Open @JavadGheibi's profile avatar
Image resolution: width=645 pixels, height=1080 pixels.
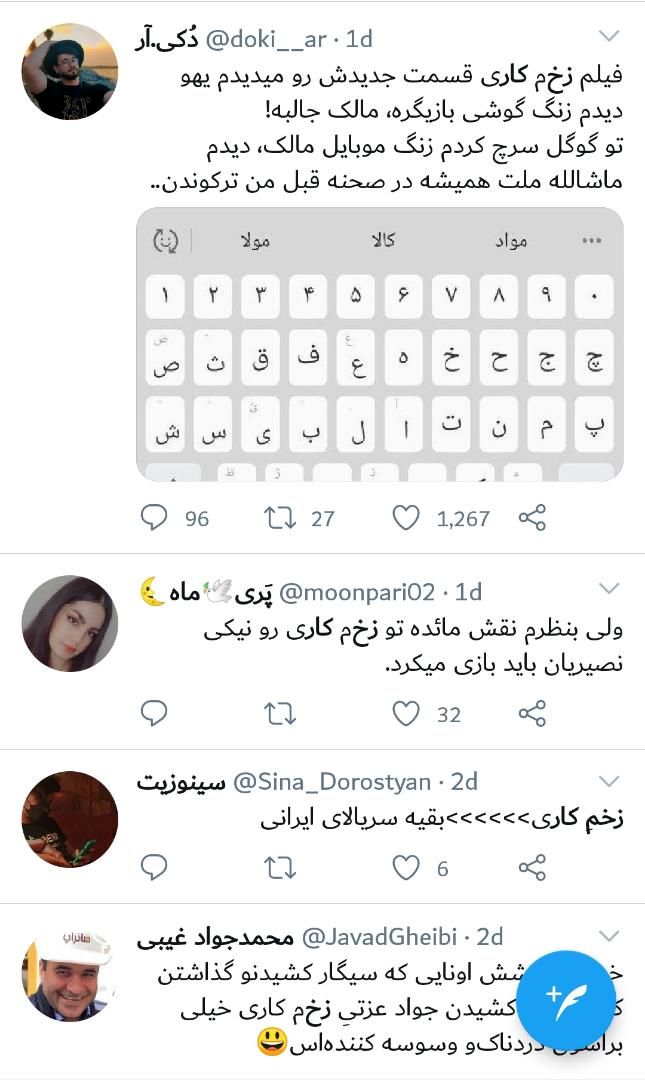click(x=70, y=975)
